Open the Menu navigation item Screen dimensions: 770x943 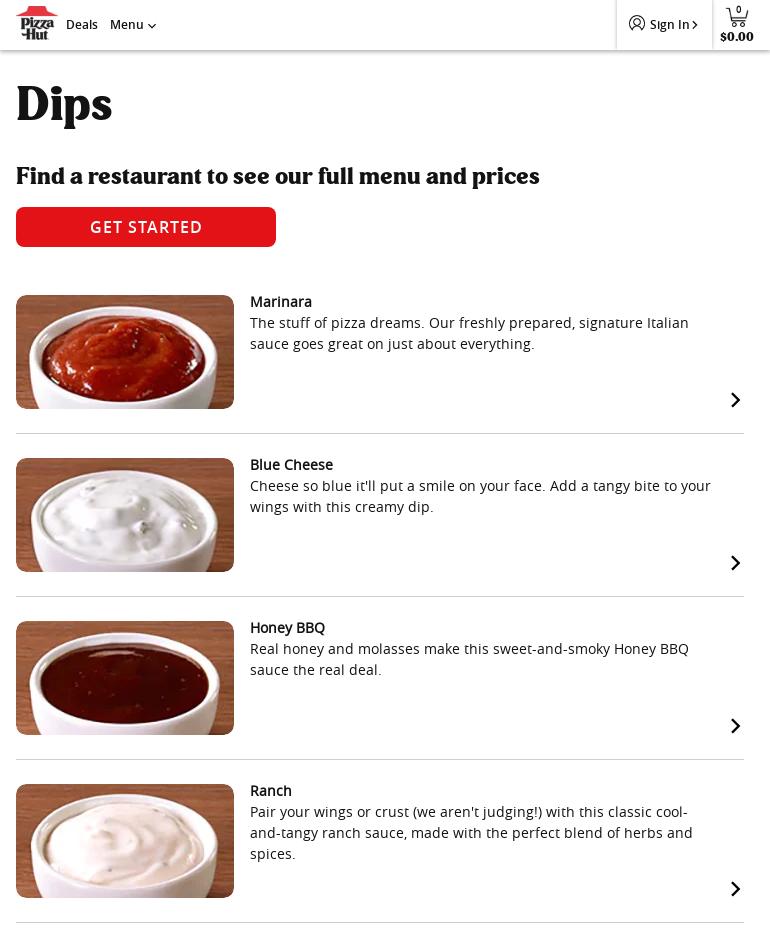click(126, 24)
